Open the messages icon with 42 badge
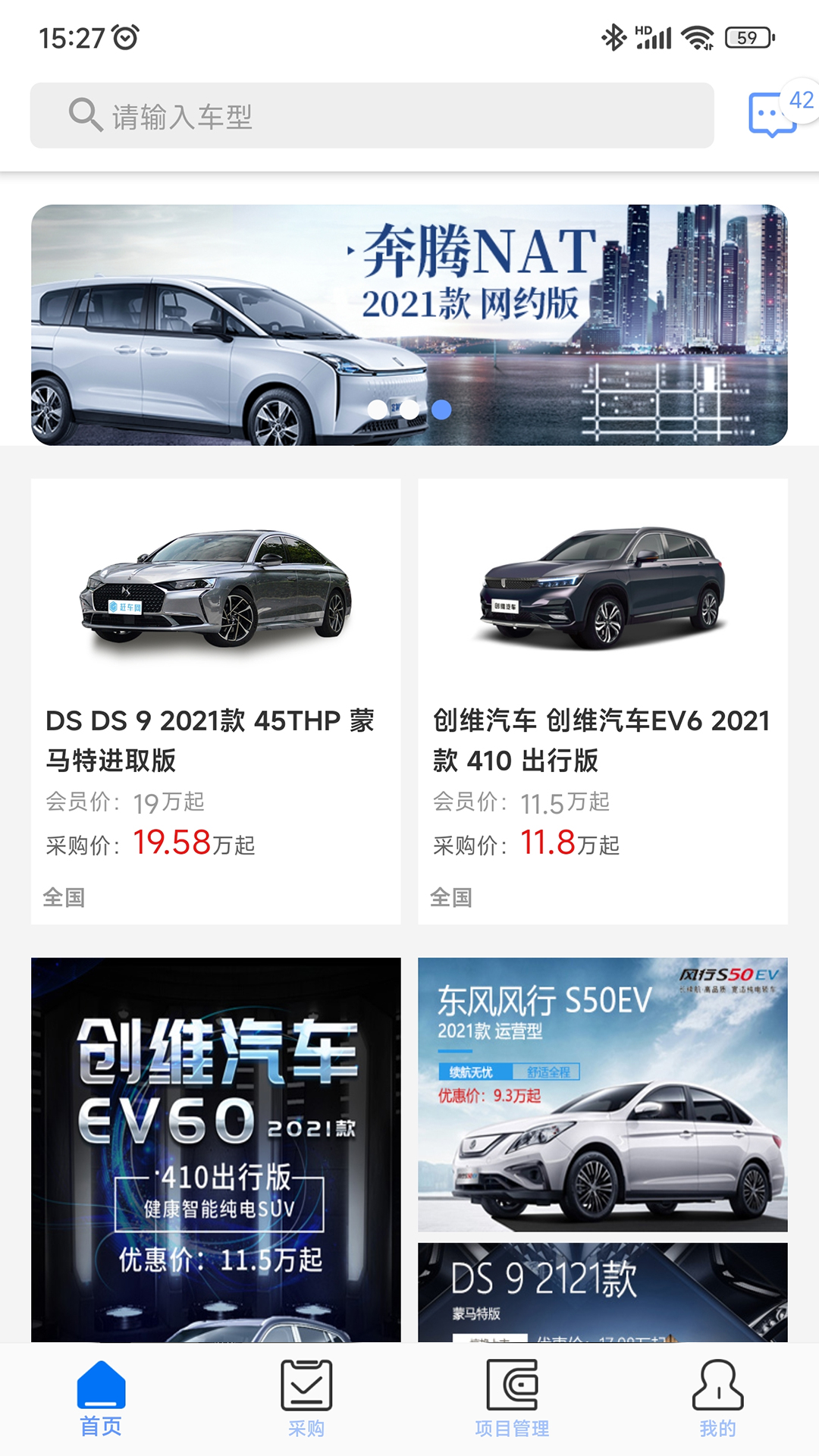819x1456 pixels. [772, 115]
